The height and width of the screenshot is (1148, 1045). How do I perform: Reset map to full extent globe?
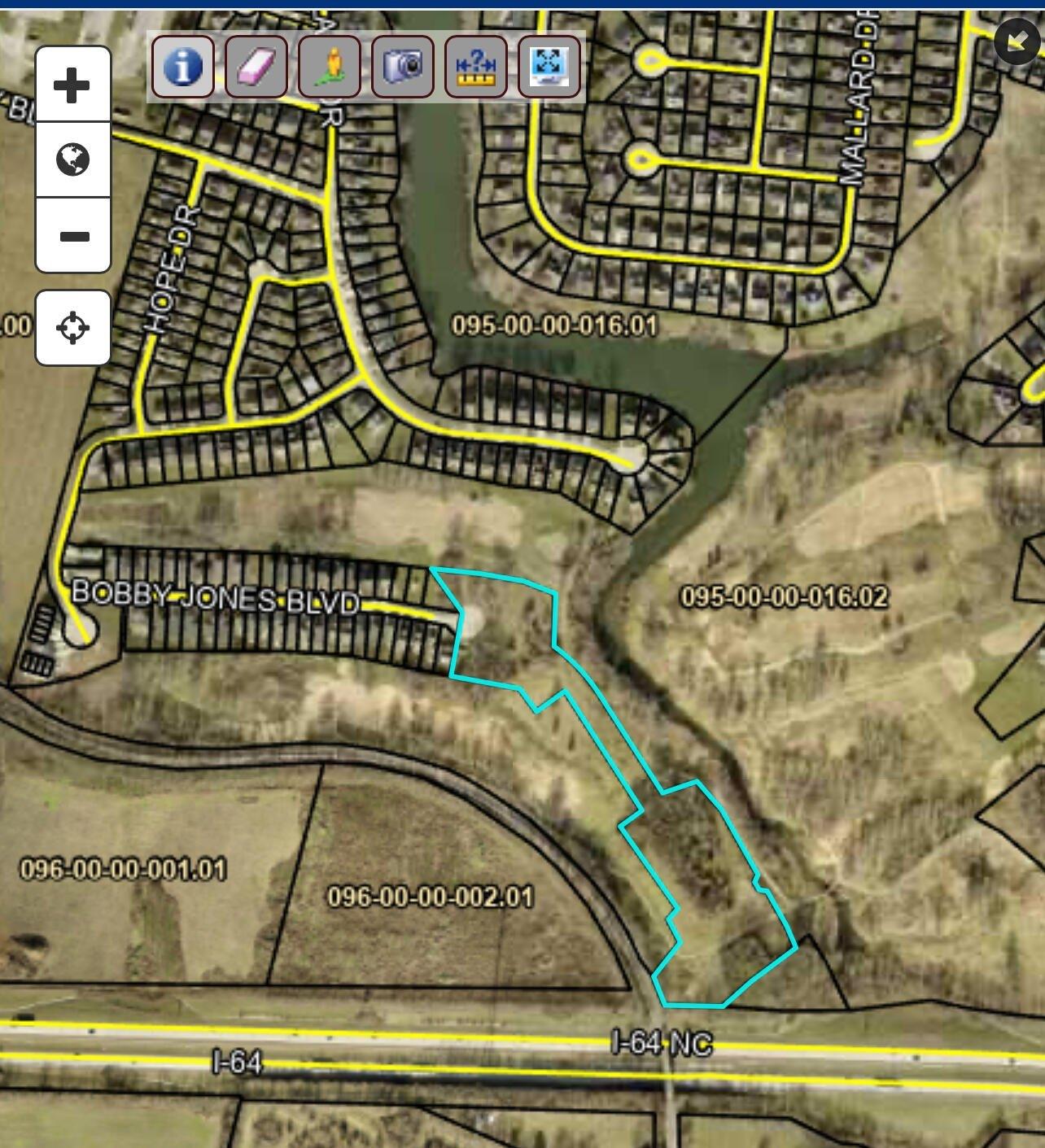coord(72,159)
